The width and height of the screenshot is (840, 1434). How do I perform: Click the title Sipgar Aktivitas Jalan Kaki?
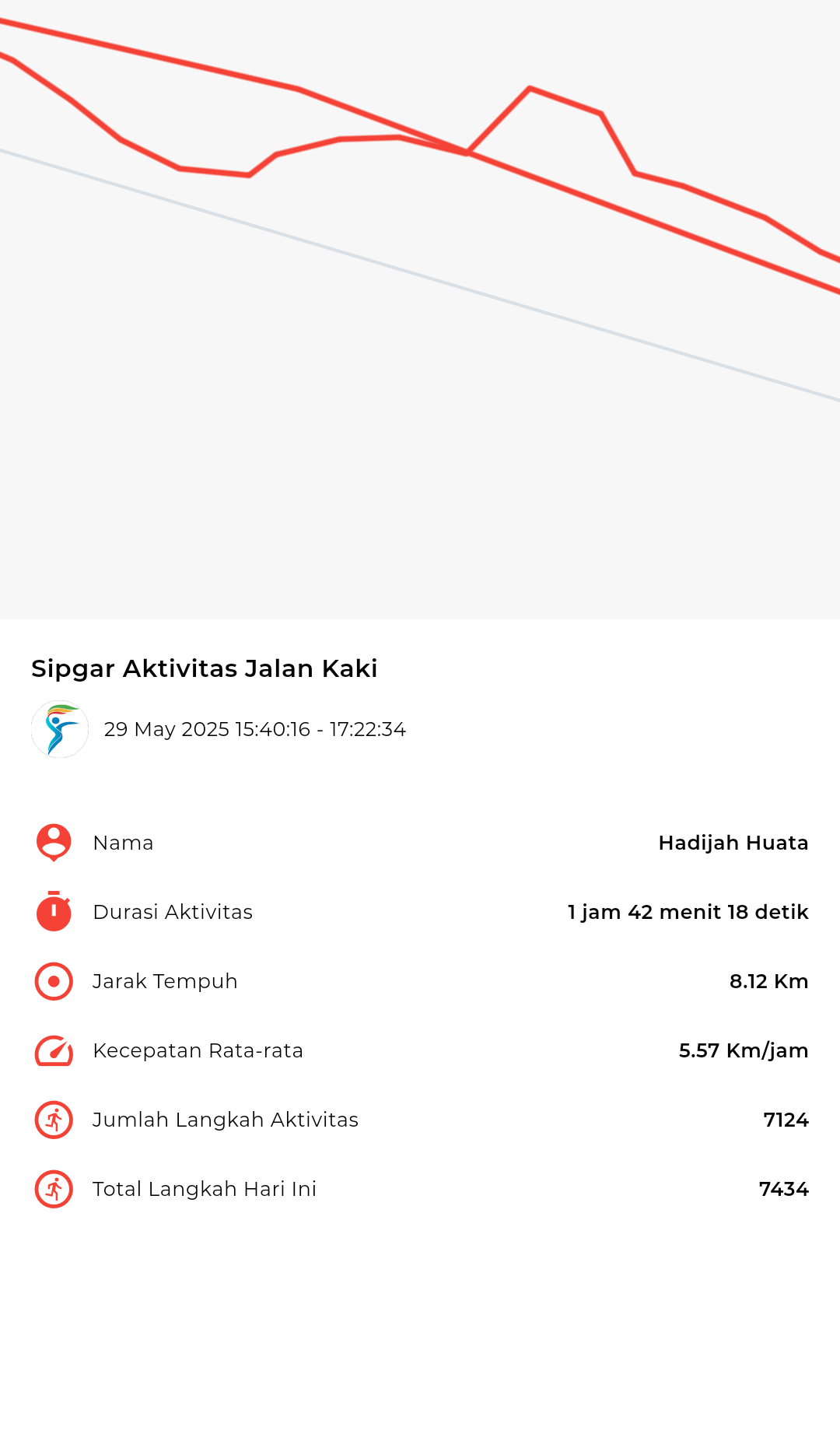coord(204,668)
